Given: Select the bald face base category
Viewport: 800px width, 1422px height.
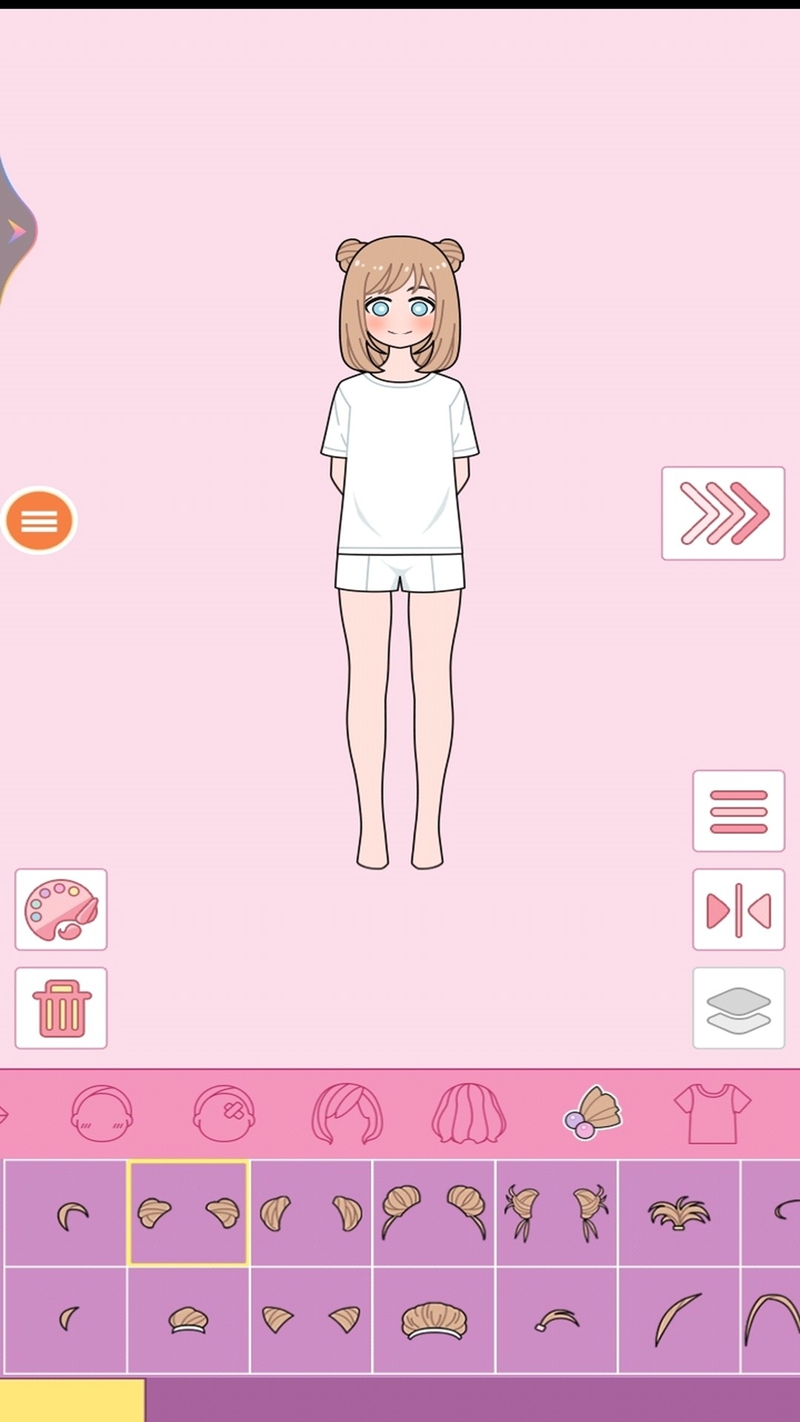Looking at the screenshot, I should 100,1112.
